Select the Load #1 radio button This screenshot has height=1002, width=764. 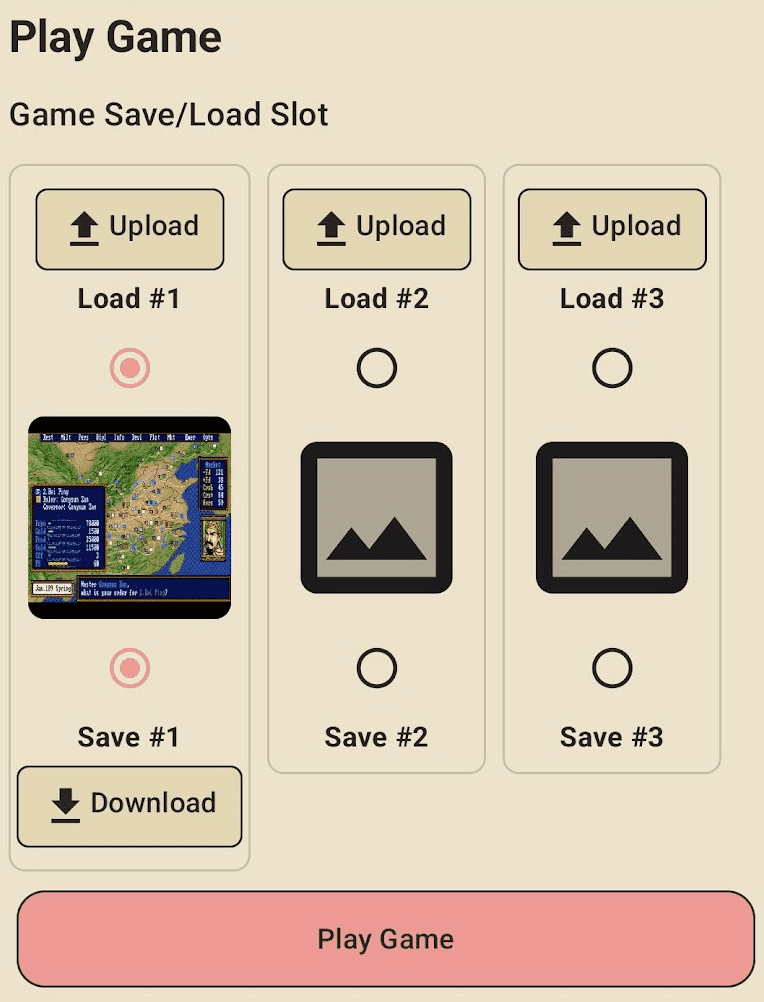pos(129,367)
